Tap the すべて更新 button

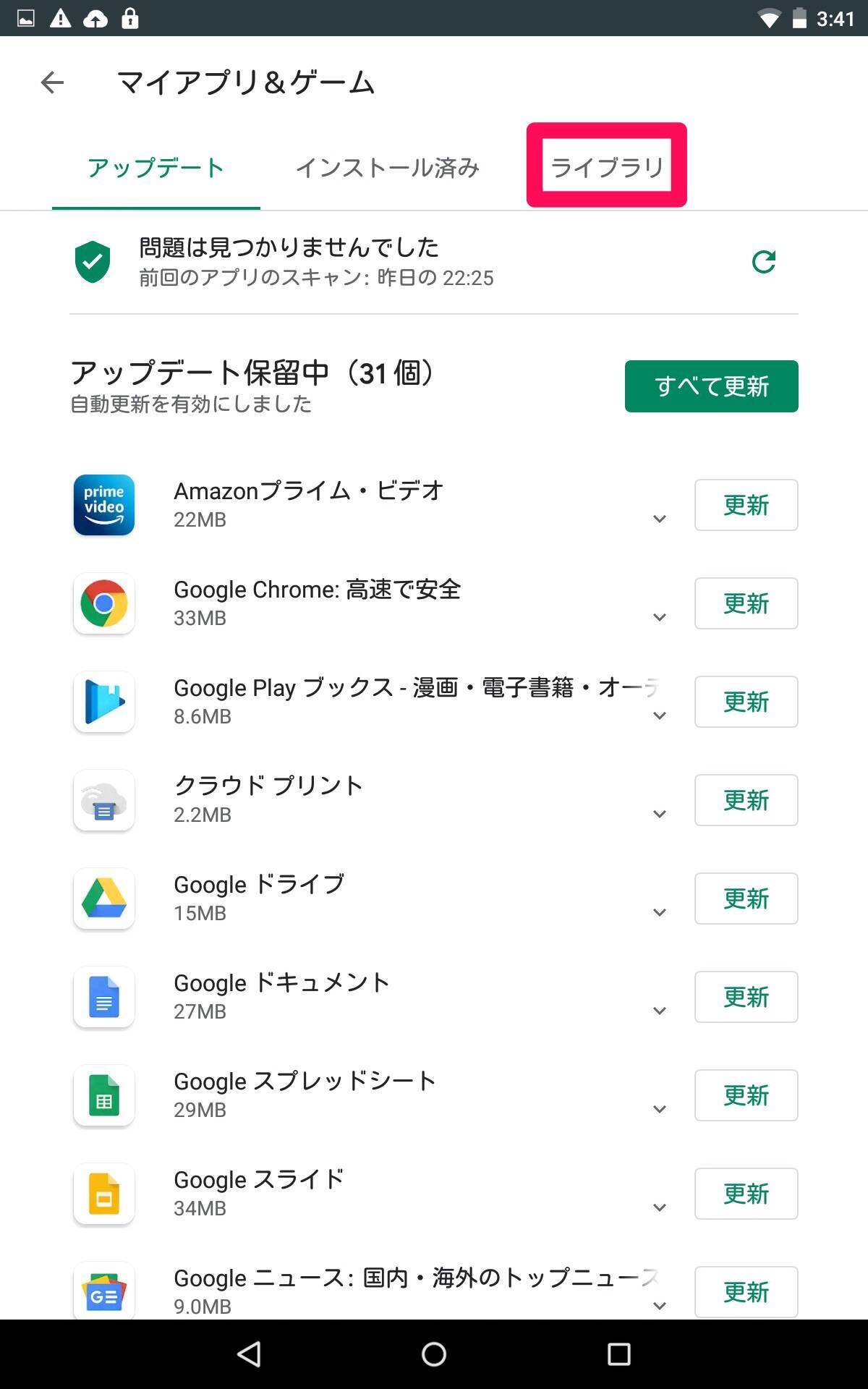(x=711, y=386)
